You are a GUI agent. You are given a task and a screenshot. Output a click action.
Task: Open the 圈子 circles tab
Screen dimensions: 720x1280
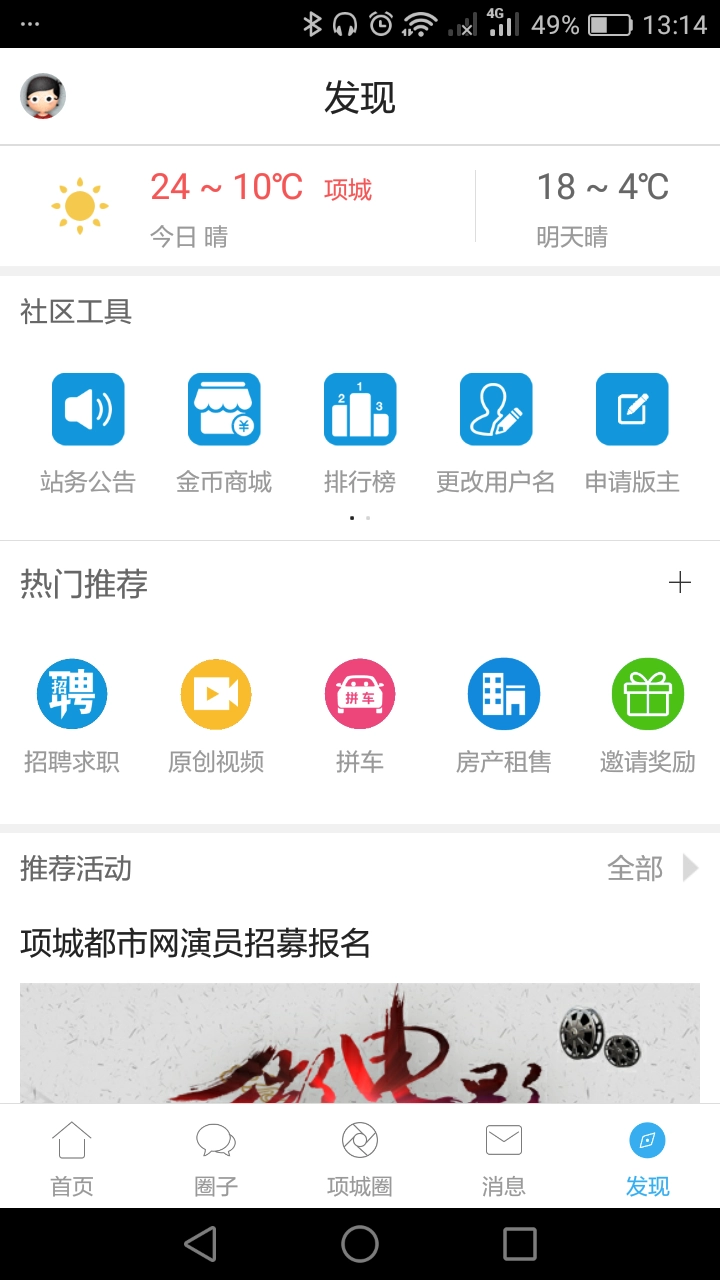(215, 1157)
